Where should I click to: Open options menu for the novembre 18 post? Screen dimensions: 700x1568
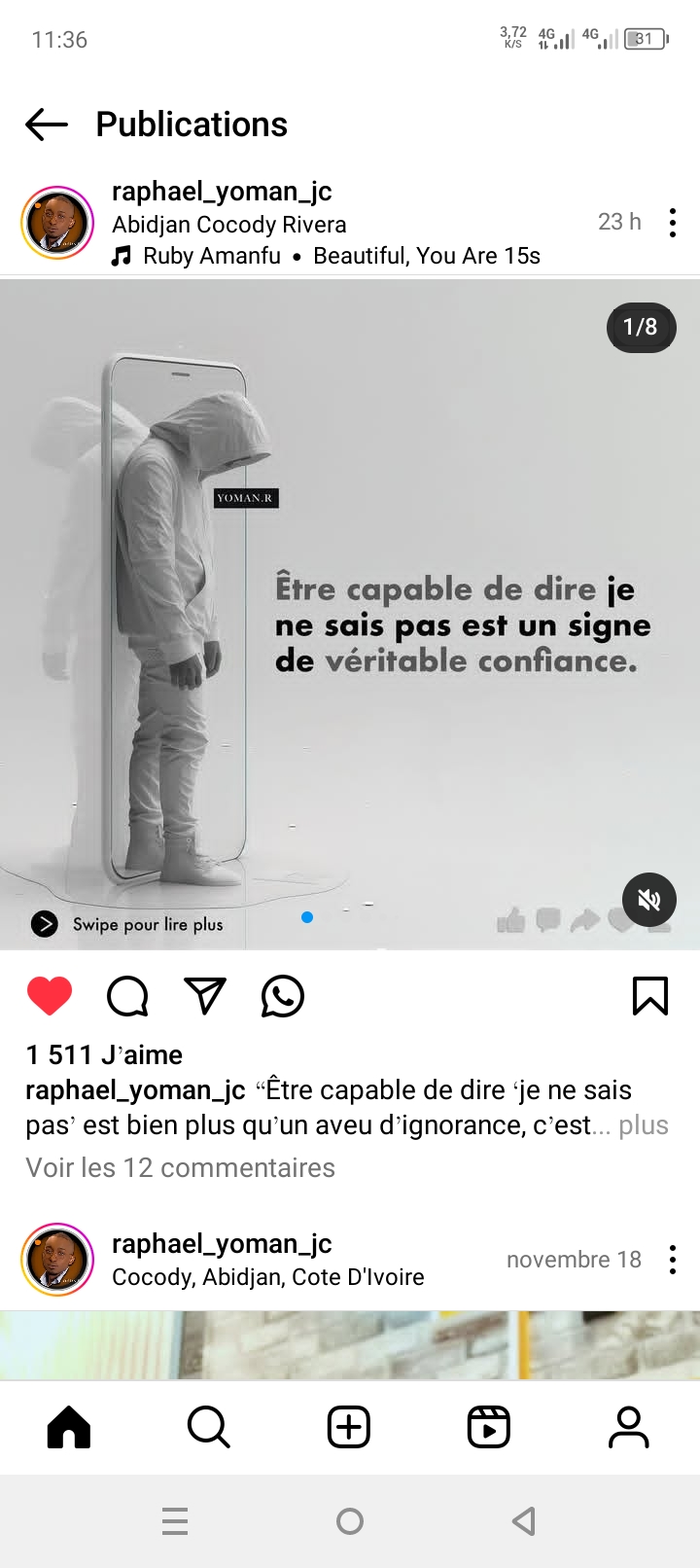[x=672, y=1260]
